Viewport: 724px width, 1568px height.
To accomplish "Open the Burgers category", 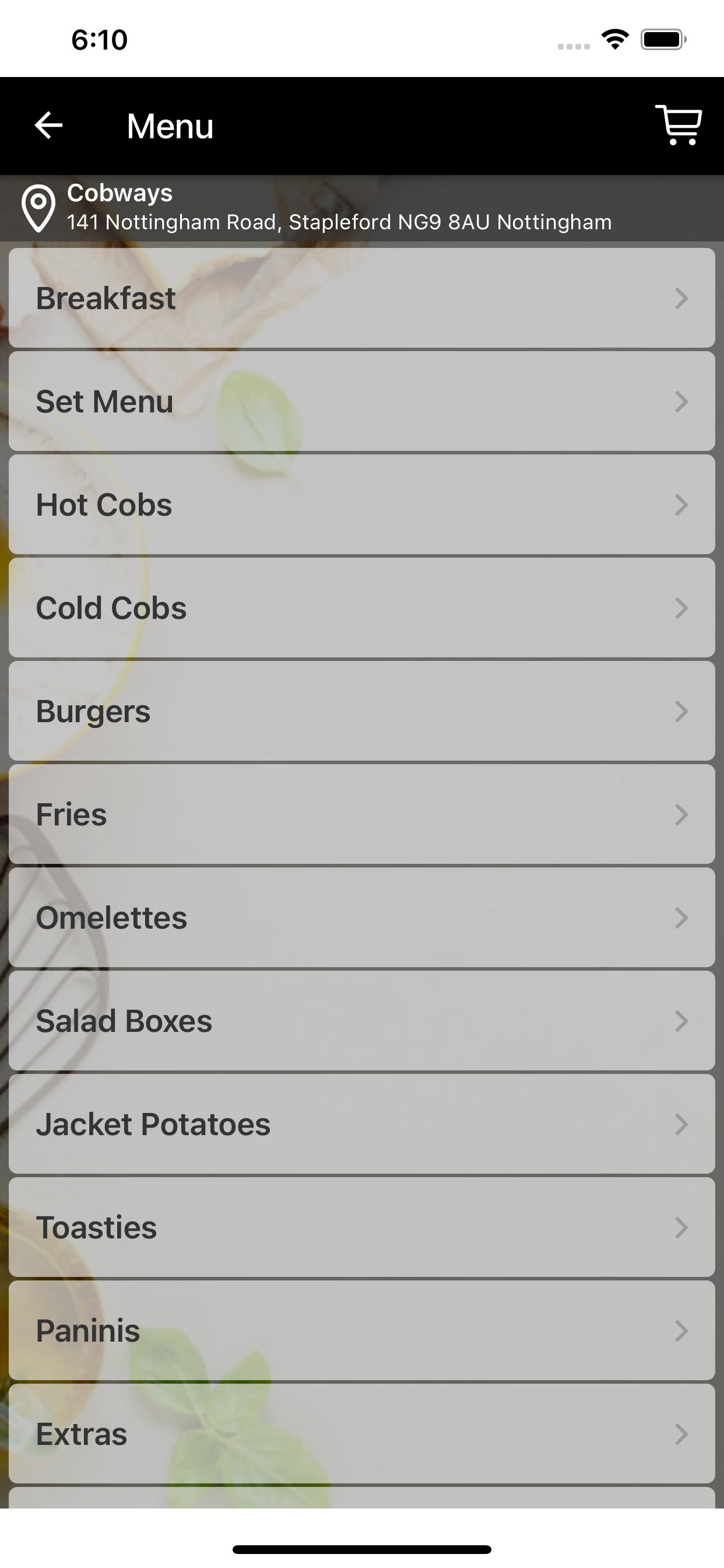I will click(362, 711).
